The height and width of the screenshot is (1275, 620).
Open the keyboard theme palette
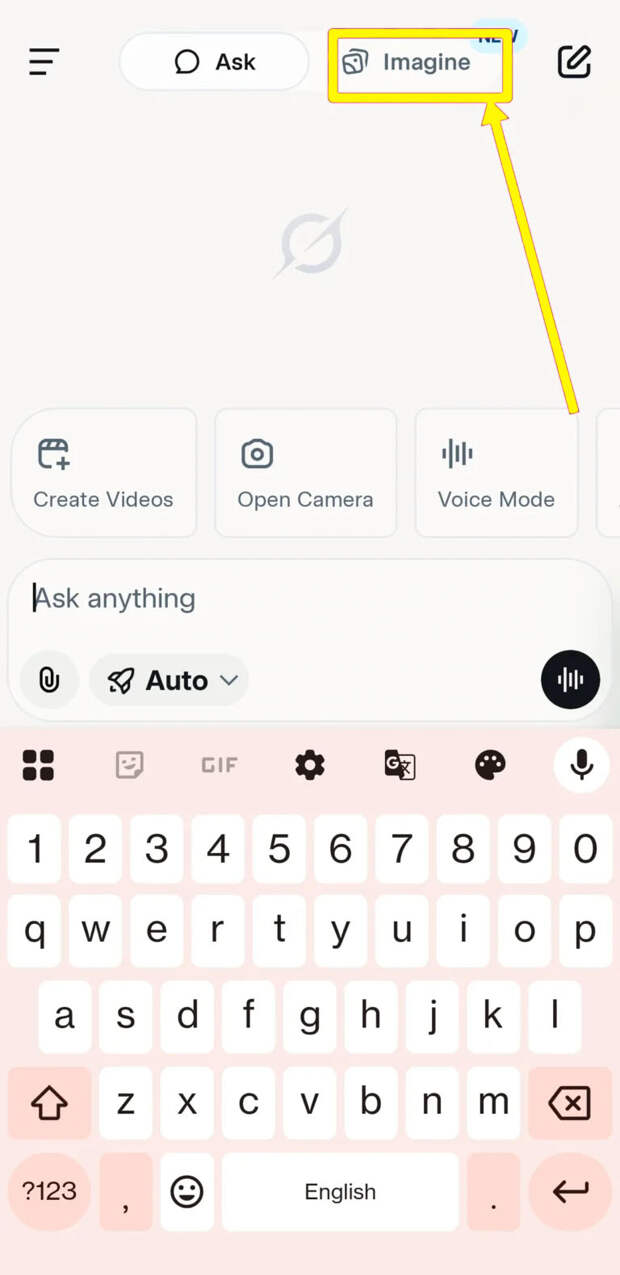pos(490,766)
